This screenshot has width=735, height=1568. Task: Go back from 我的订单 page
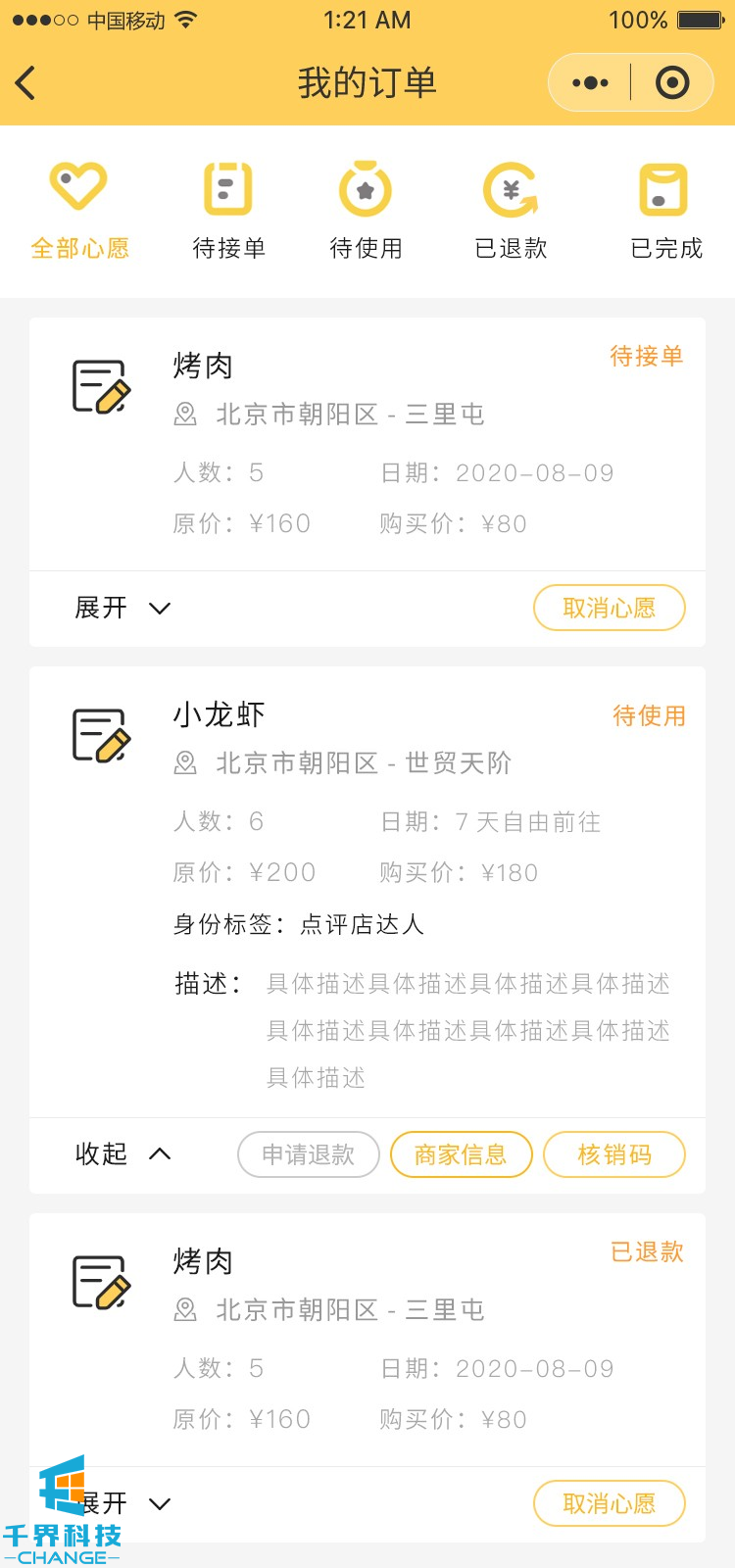[27, 83]
